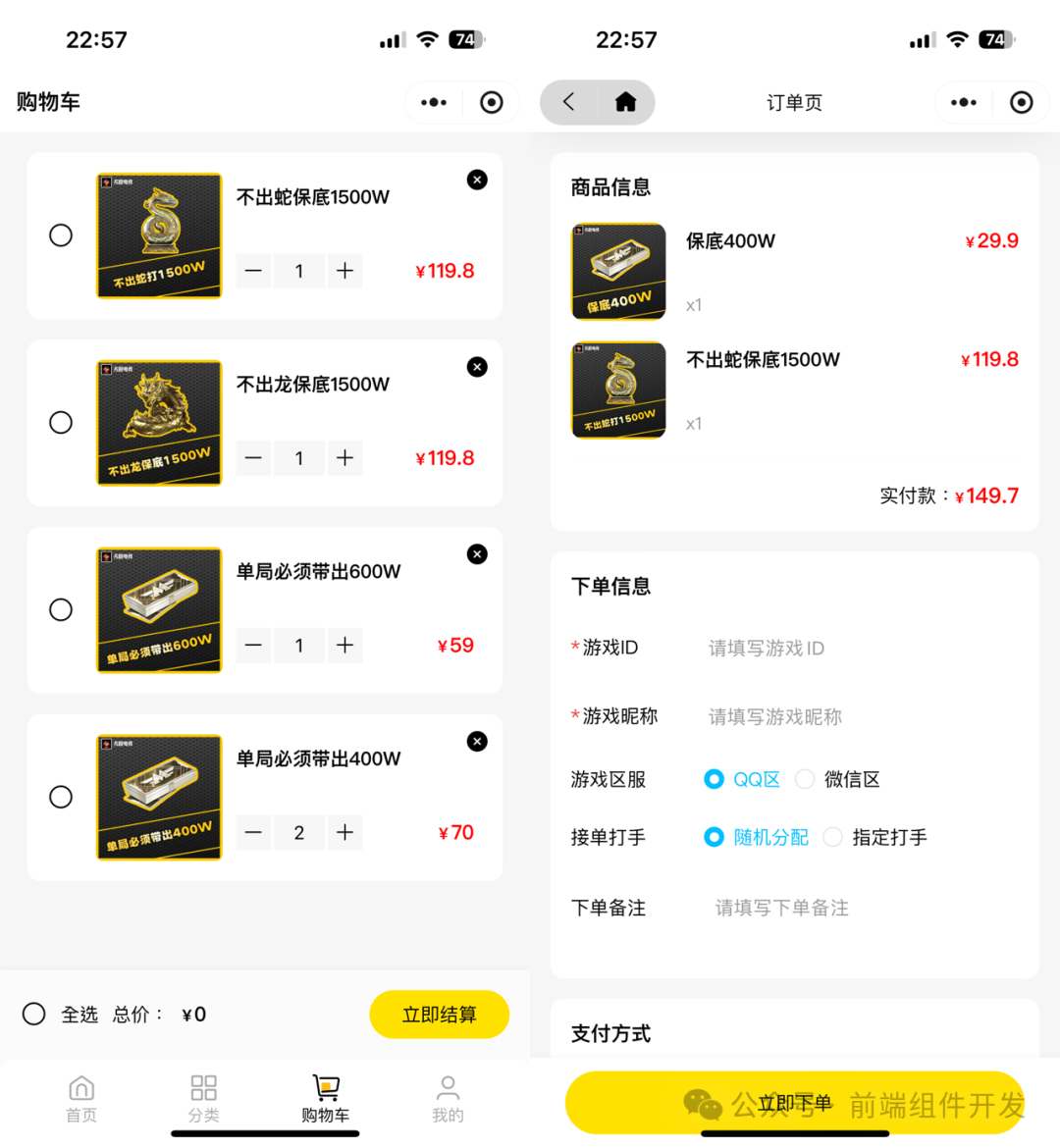Tap the mini-program target icon beside the cart ellipsis
The width and height of the screenshot is (1060, 1148).
click(x=491, y=102)
